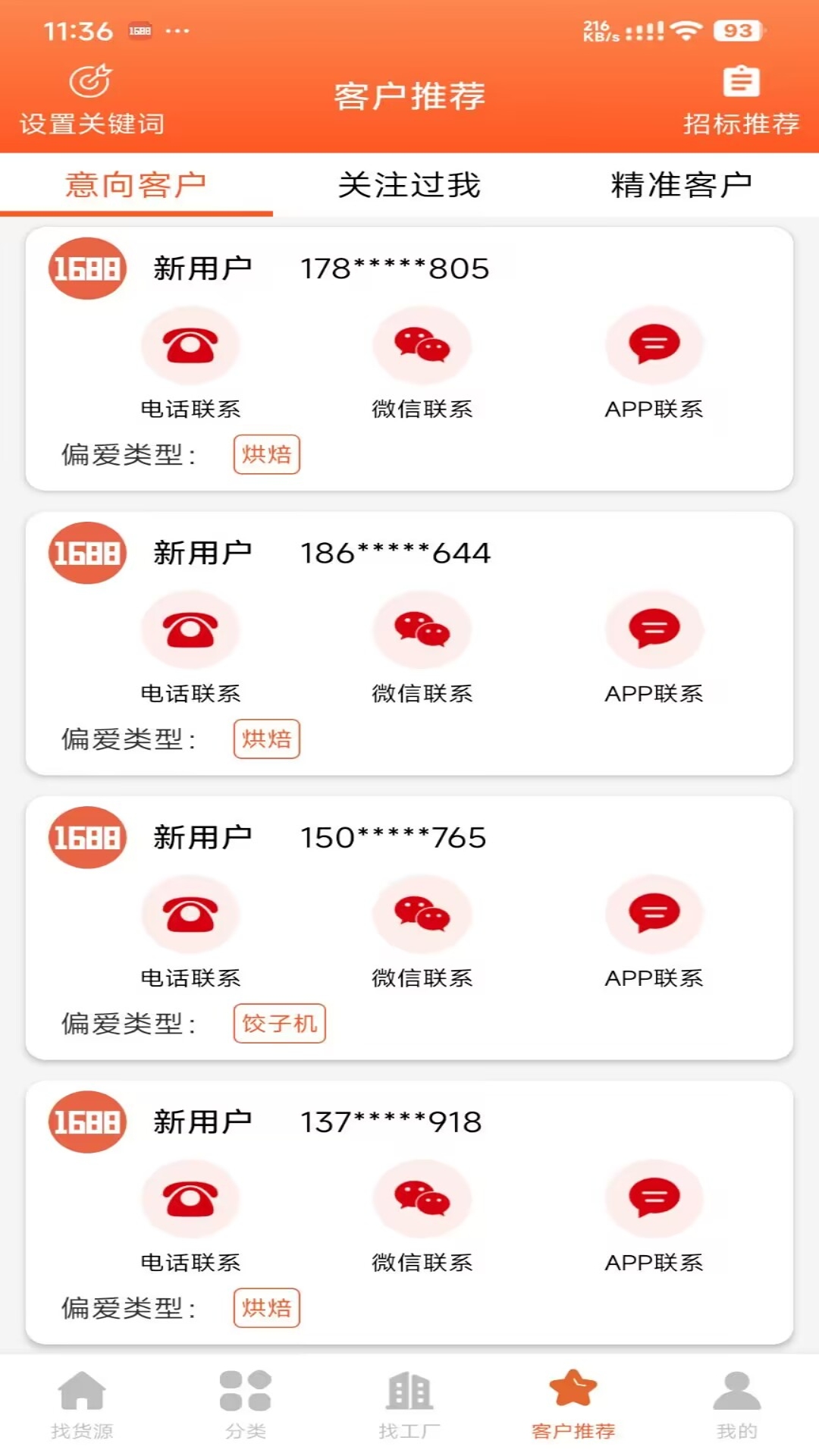Go to the 找货源 home tab

click(82, 1404)
